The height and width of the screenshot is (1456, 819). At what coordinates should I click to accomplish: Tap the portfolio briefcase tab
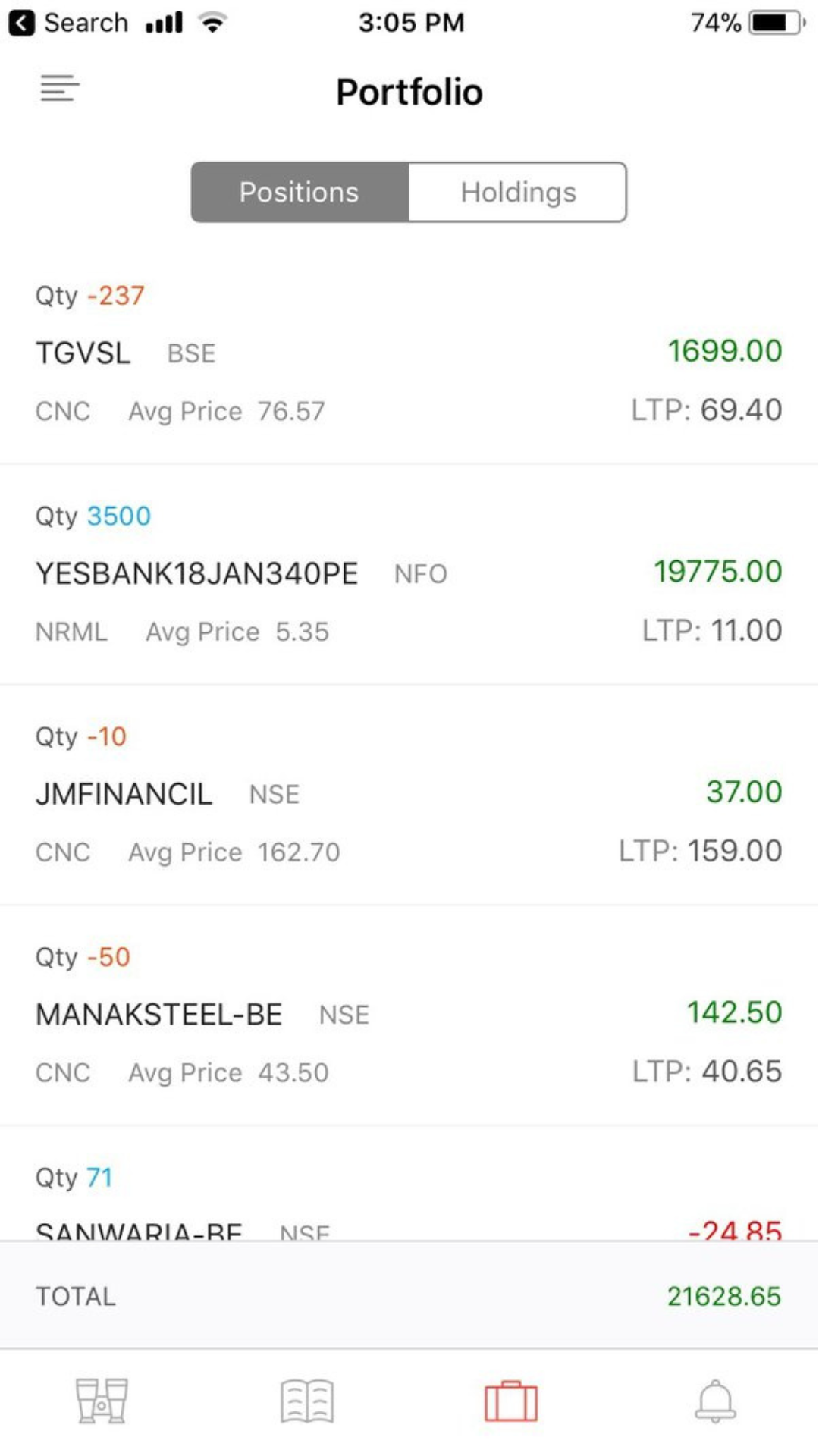tap(511, 1401)
